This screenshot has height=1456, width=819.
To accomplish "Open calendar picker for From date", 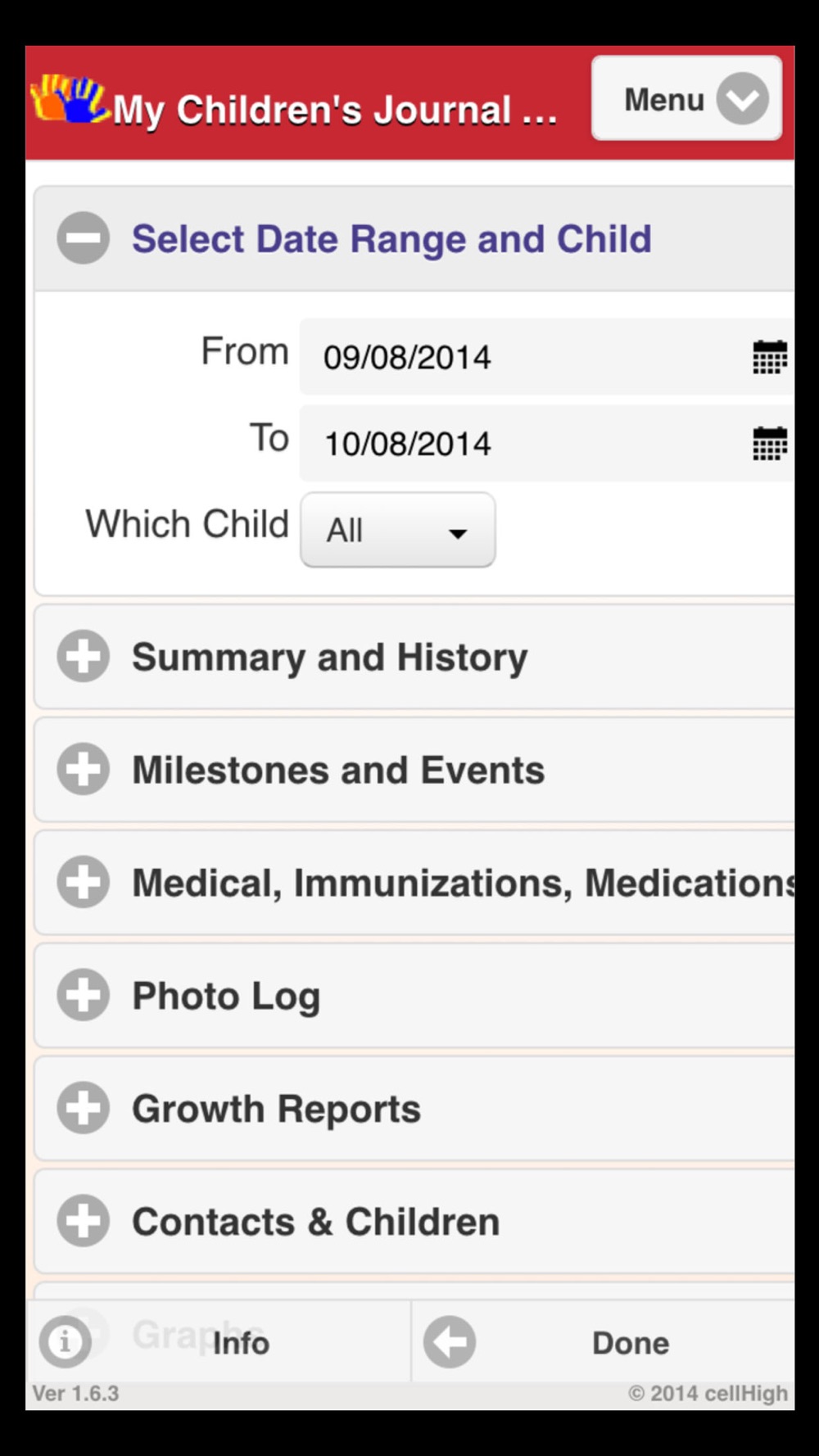I will pos(769,357).
